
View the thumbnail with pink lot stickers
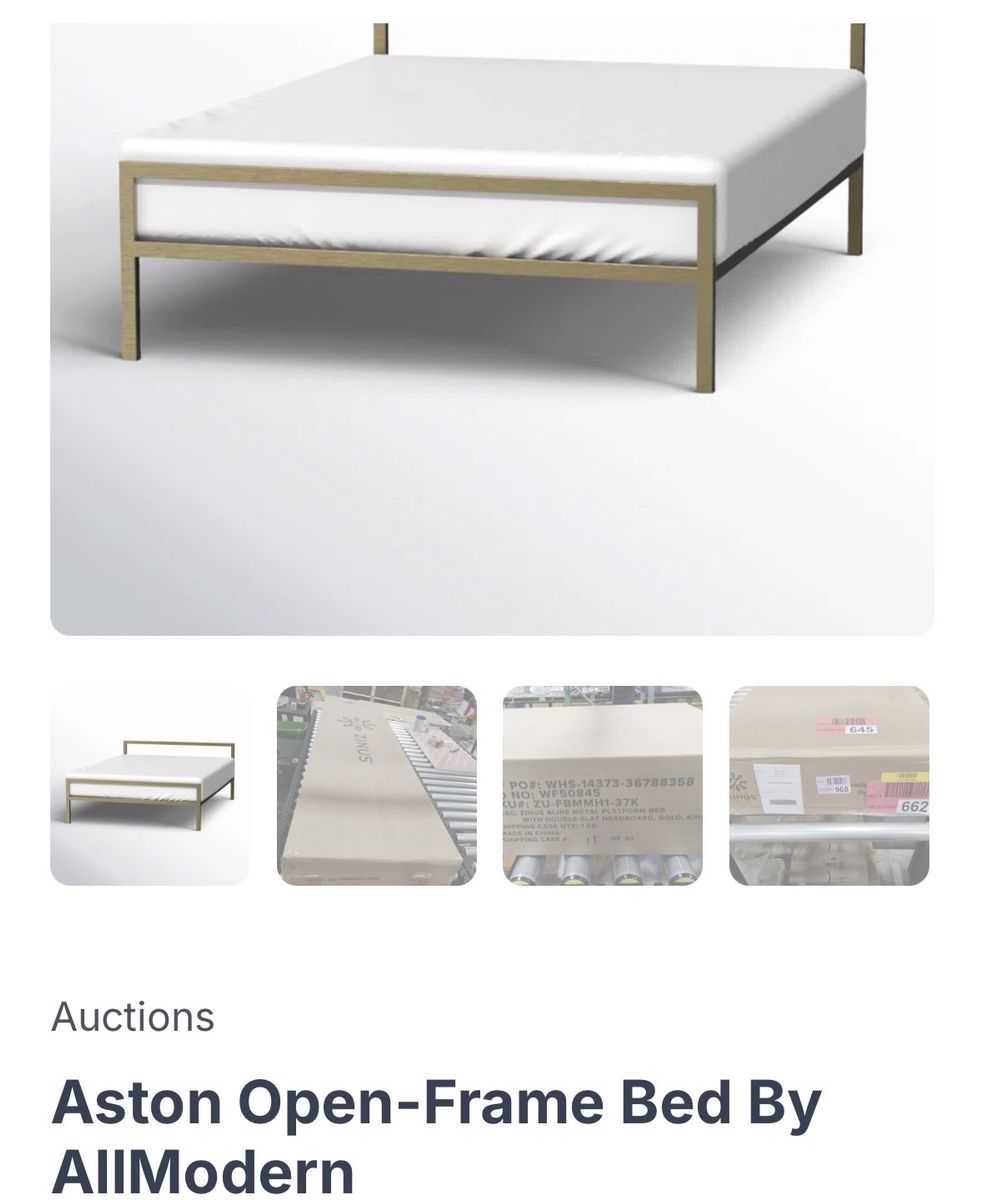point(828,785)
